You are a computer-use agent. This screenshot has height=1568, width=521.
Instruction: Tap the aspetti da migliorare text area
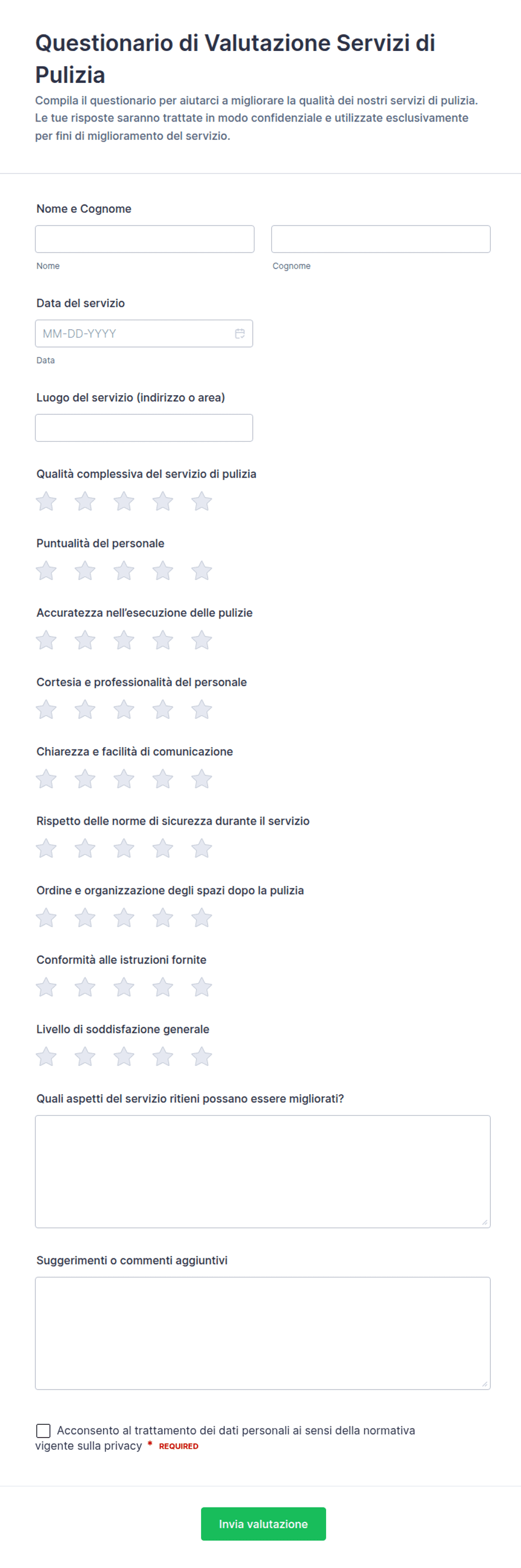(263, 1172)
